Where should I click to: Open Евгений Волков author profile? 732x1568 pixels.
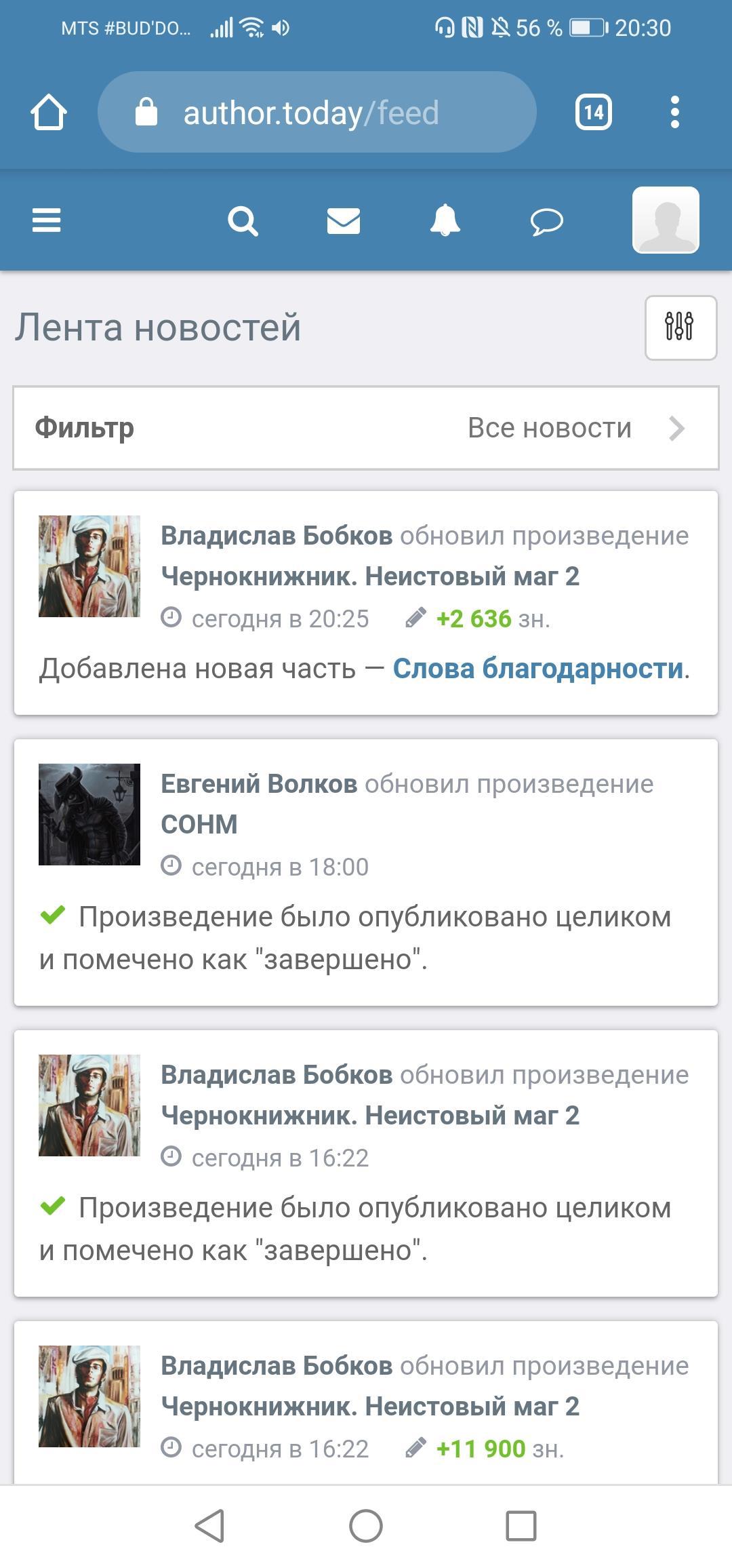tap(259, 784)
